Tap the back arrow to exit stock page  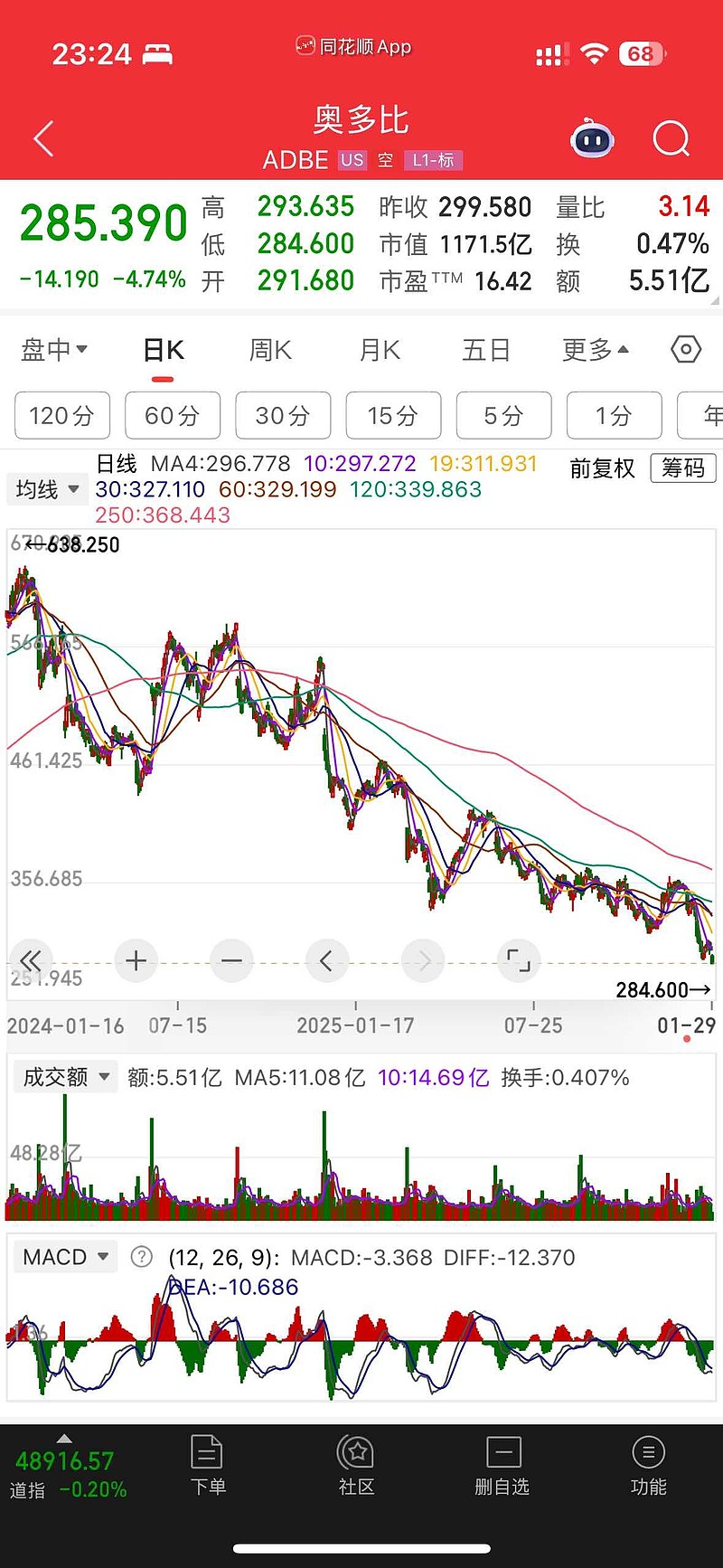(42, 137)
